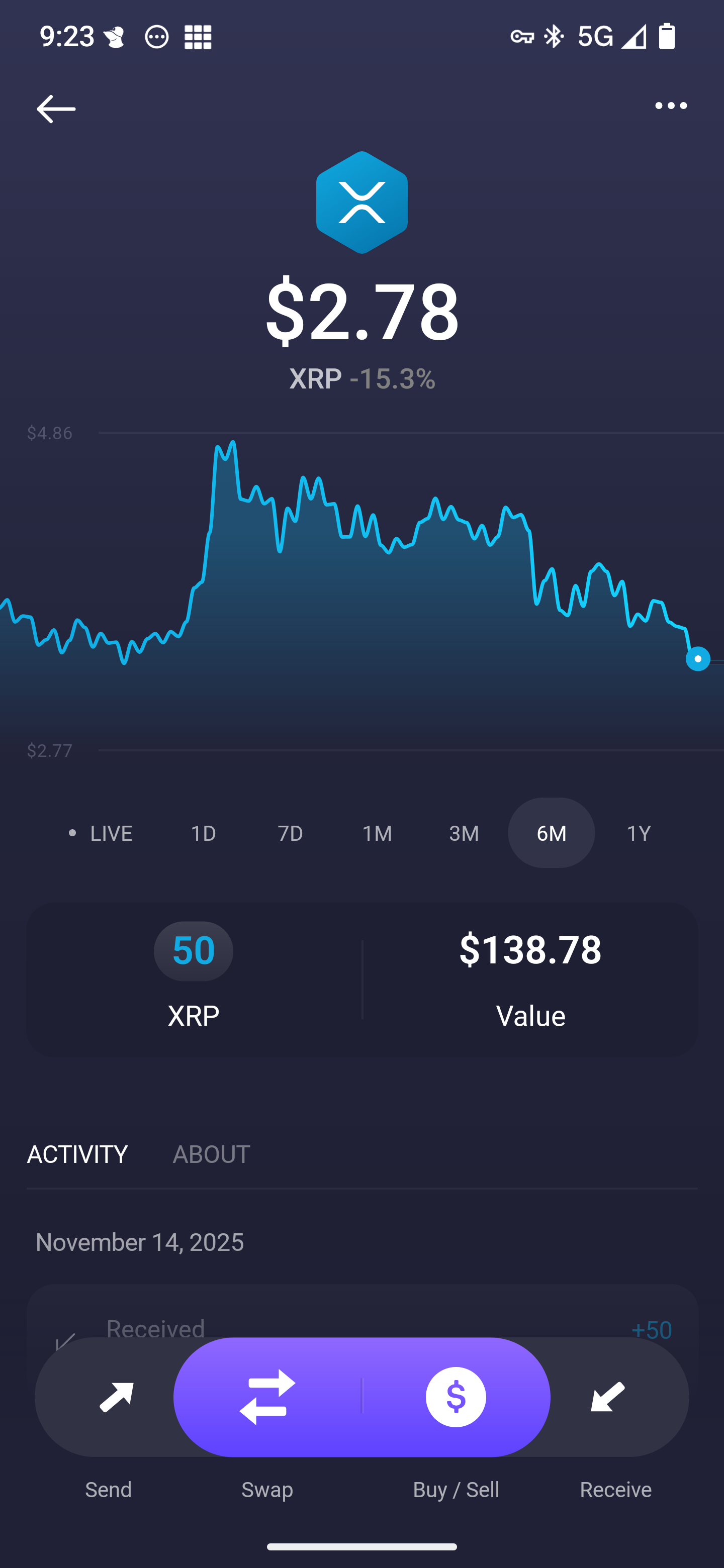The height and width of the screenshot is (1568, 724).
Task: Select the 7D chart range
Action: point(291,833)
